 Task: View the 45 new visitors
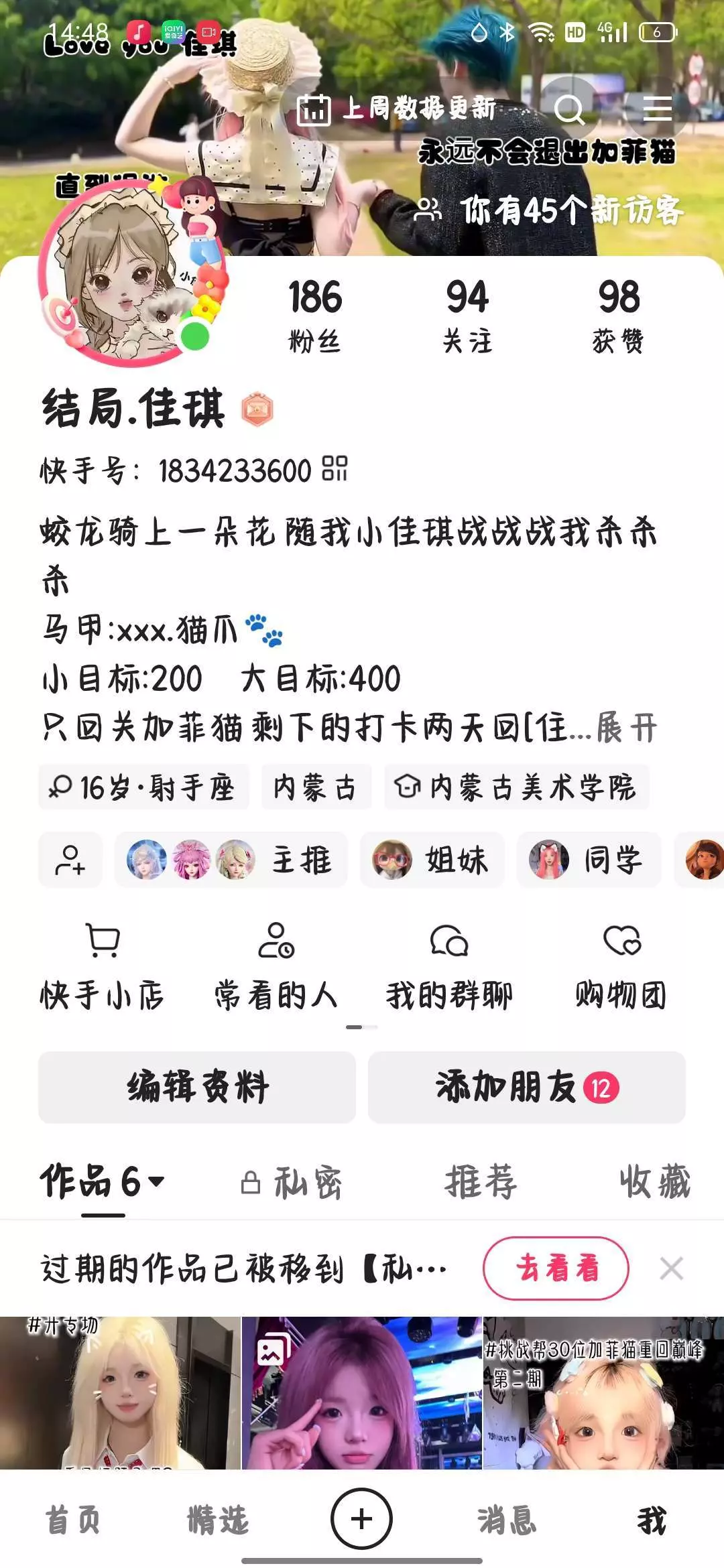click(548, 210)
